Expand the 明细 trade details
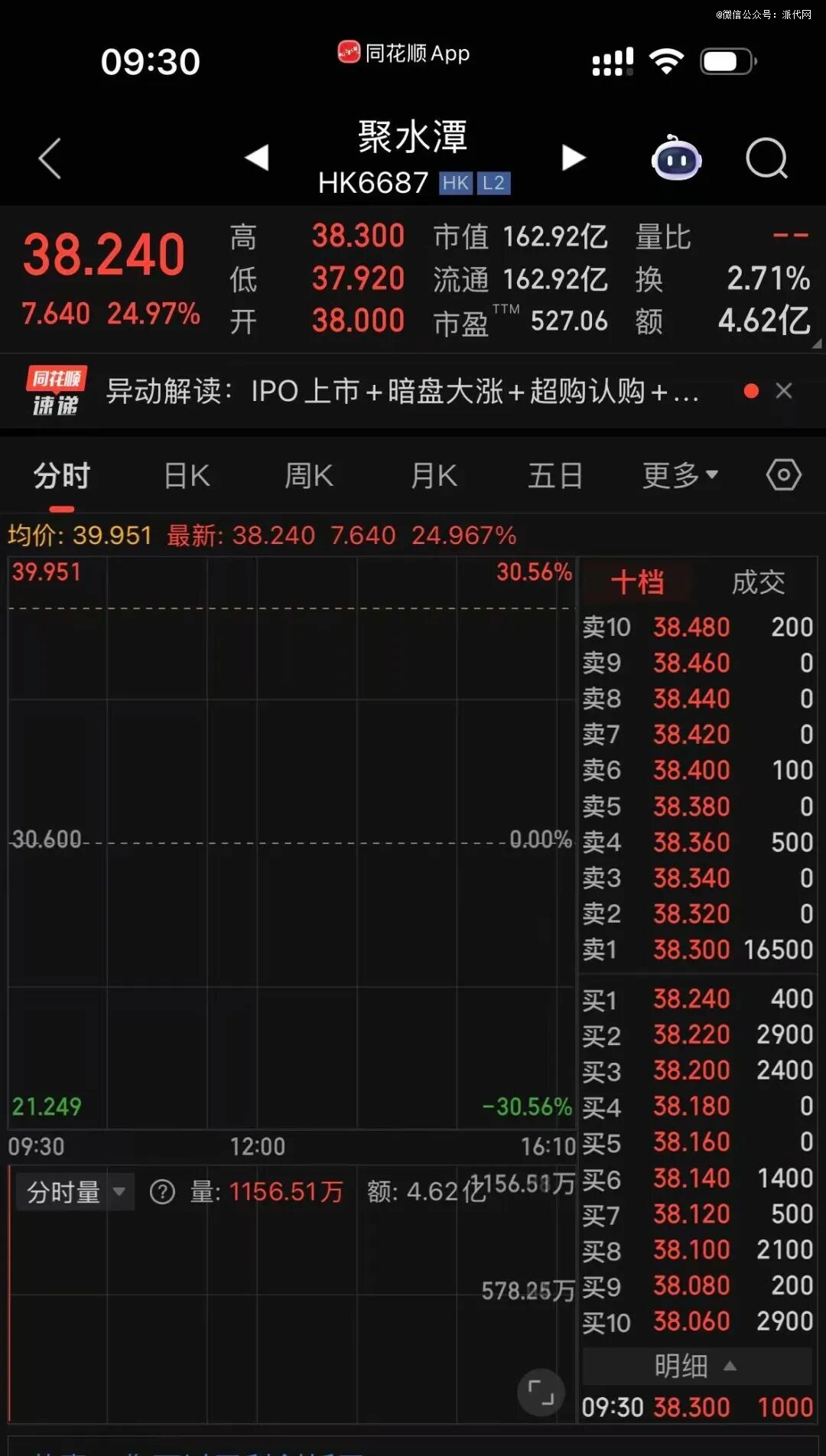The width and height of the screenshot is (826, 1456). pyautogui.click(x=696, y=1366)
